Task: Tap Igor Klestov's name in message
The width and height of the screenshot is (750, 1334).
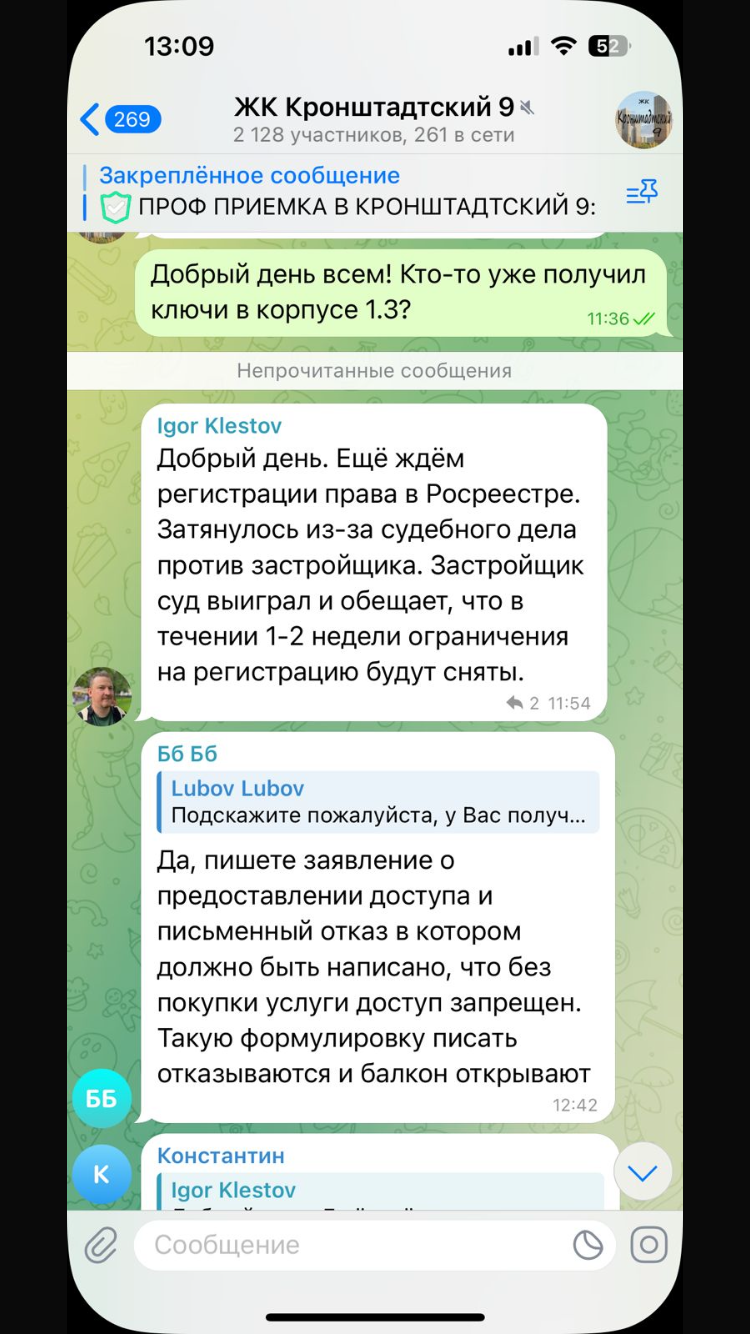Action: (219, 426)
